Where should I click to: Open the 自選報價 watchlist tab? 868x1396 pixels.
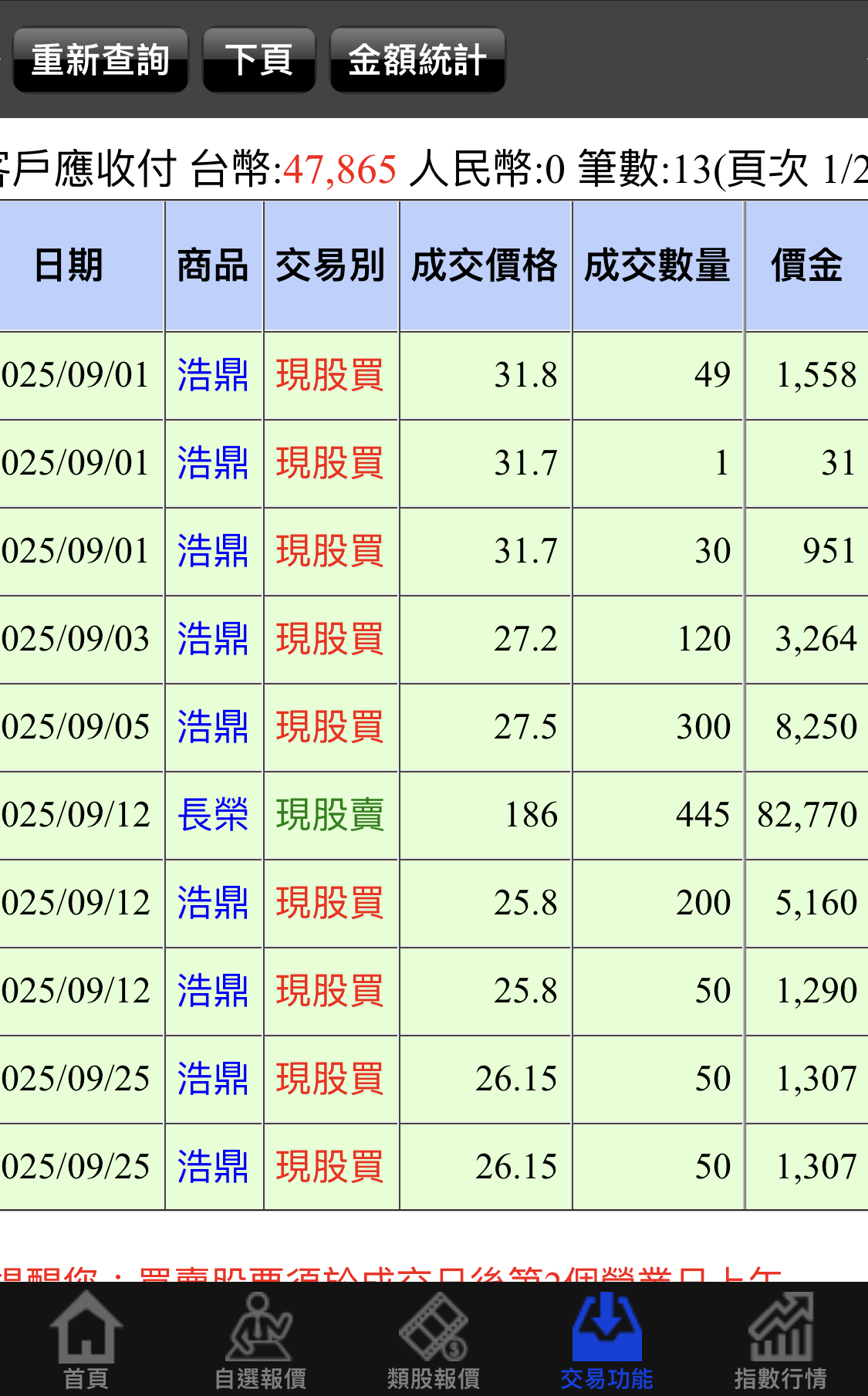coord(260,1341)
